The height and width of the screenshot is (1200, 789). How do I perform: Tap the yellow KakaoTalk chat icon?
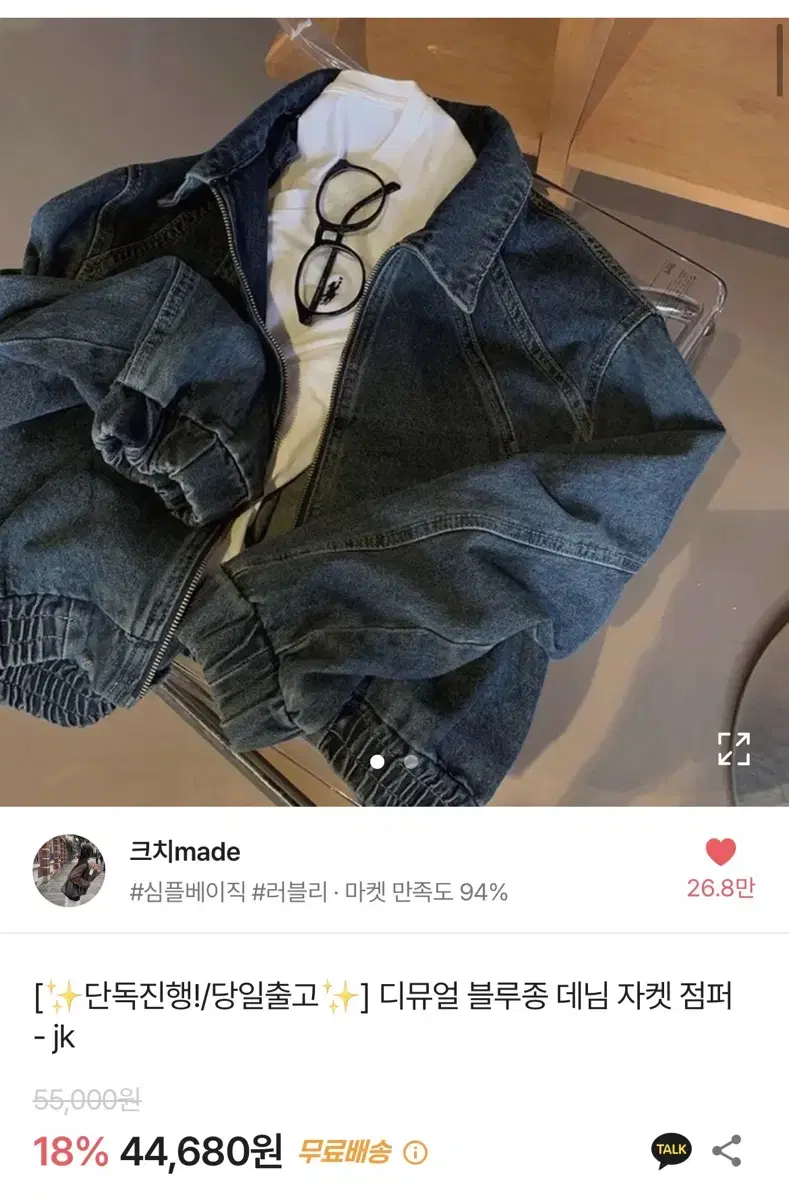click(x=669, y=1150)
